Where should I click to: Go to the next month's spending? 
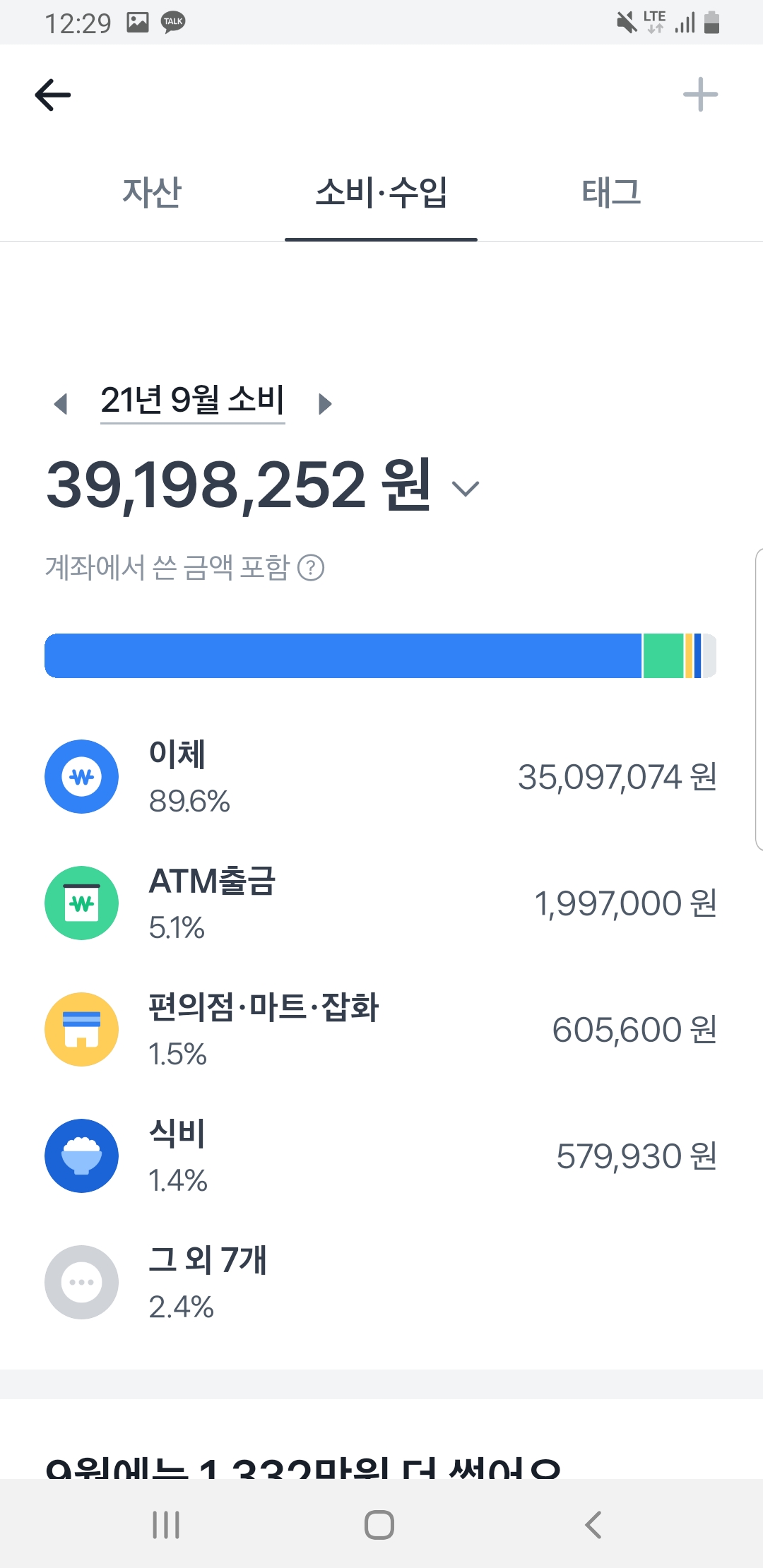coord(325,404)
